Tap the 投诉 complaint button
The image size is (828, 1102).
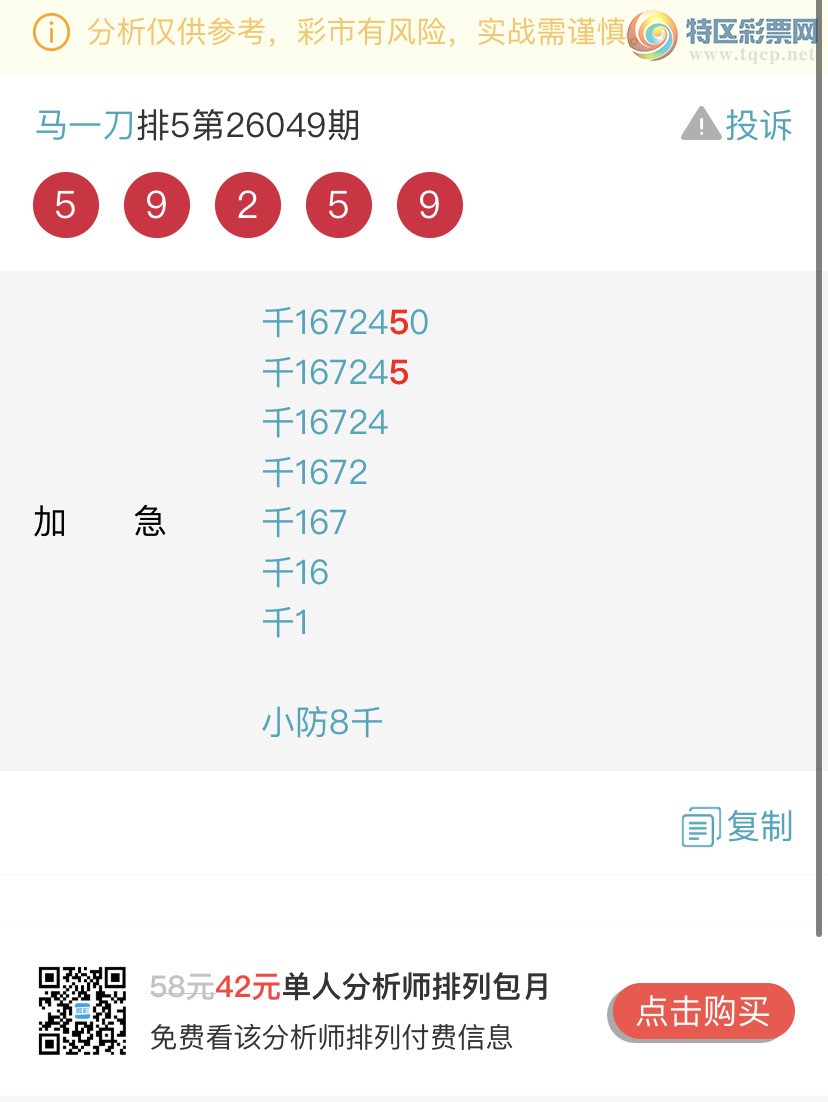coord(738,126)
